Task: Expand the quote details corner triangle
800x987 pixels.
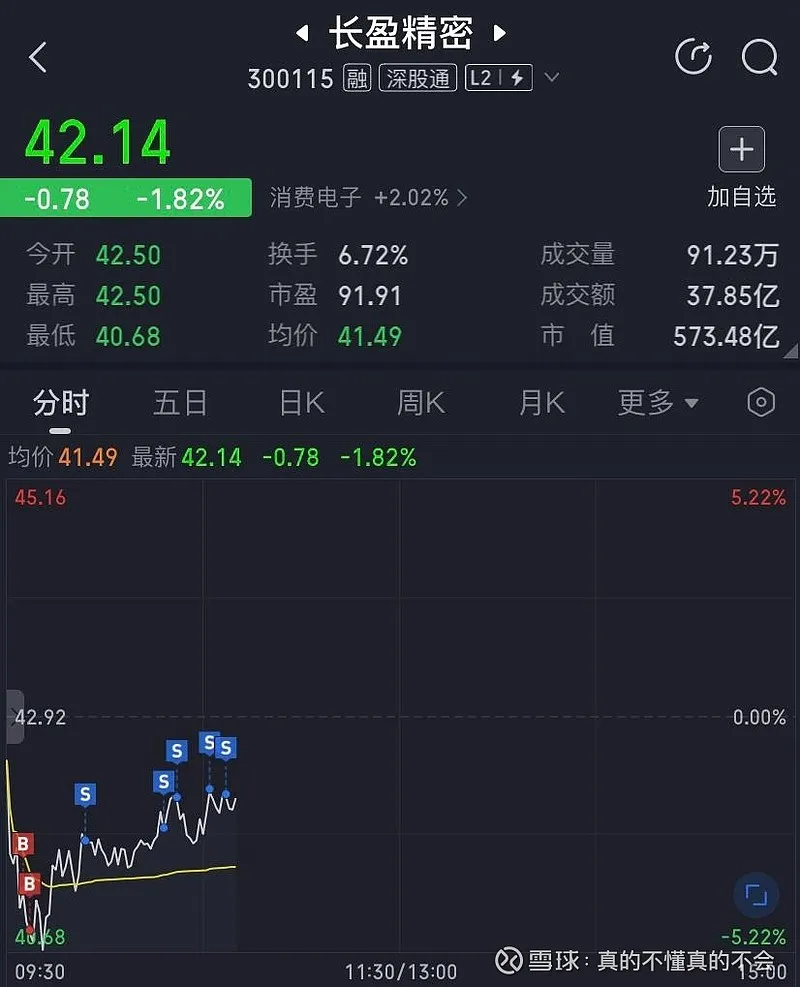Action: [790, 350]
